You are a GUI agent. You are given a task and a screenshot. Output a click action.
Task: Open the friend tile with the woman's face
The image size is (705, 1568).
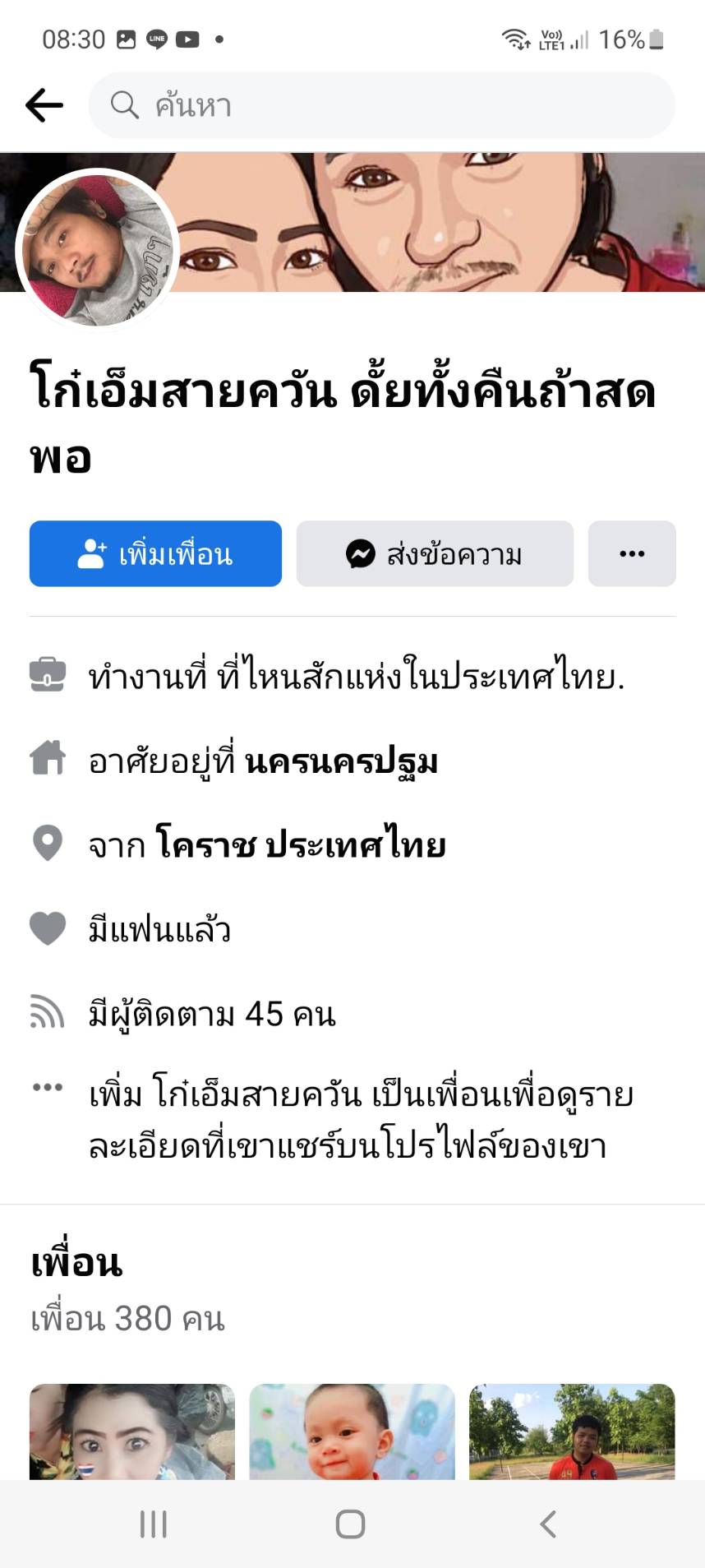(x=132, y=1431)
